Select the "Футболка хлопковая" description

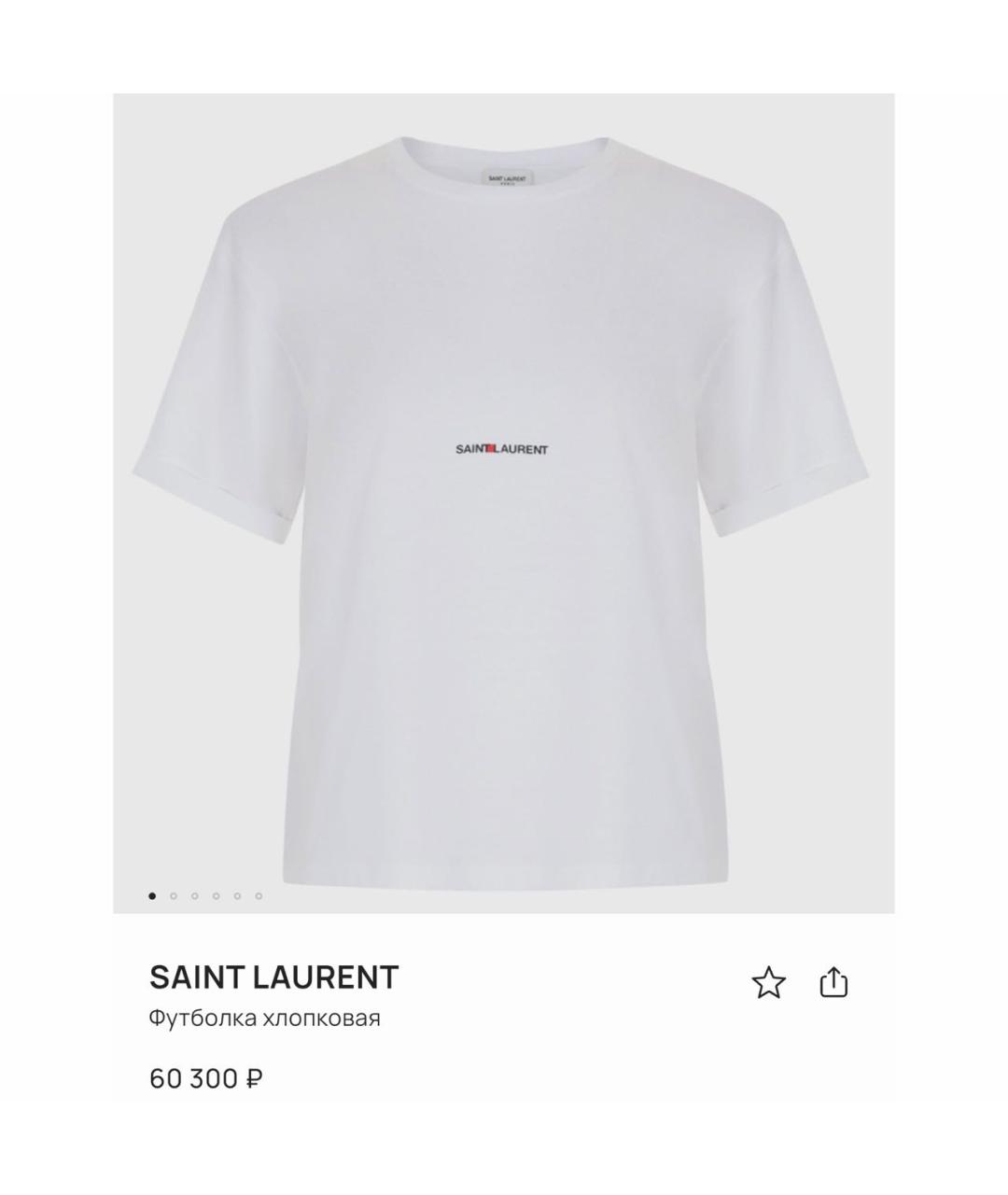(262, 1020)
